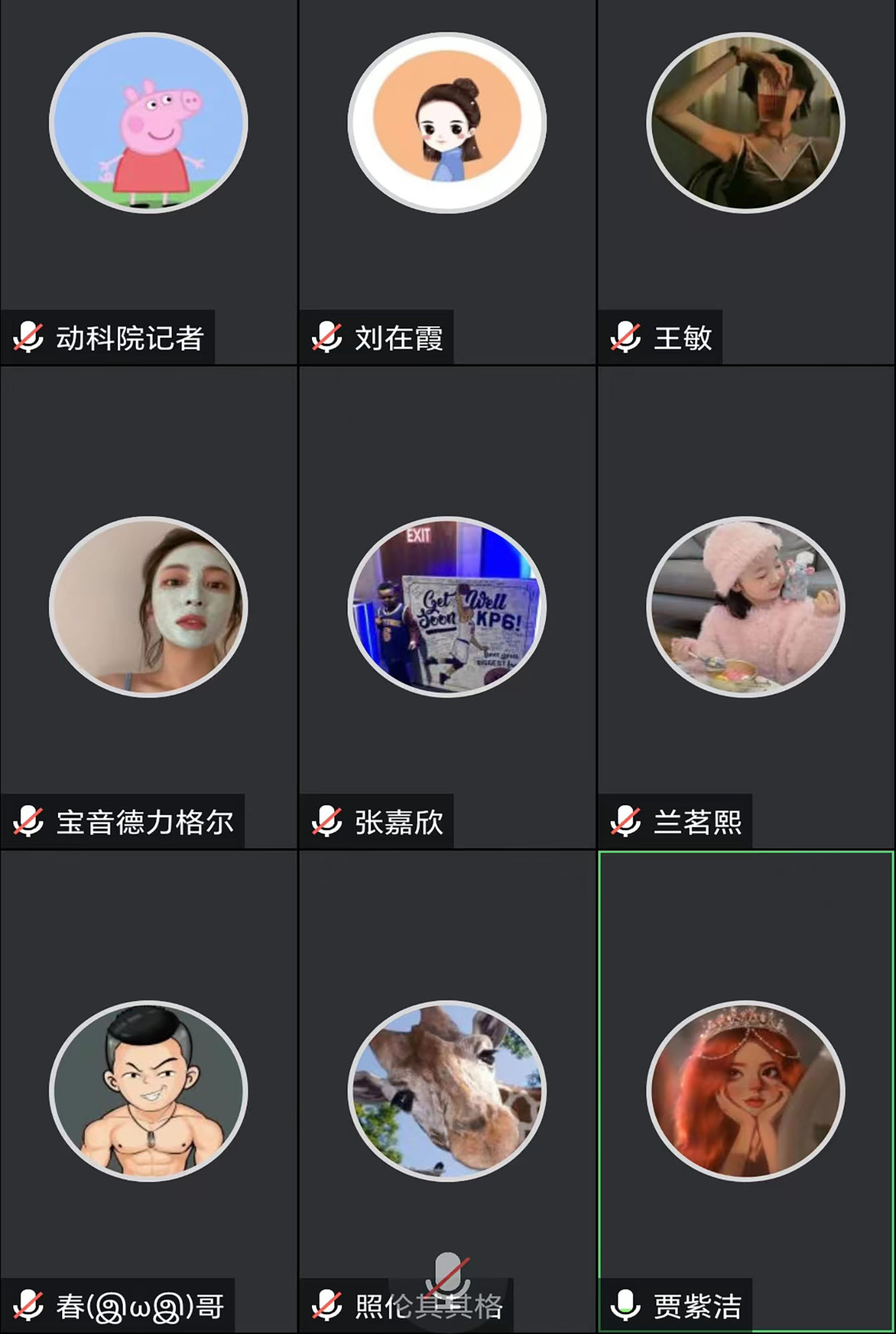Open the 宝音德力格尔 participant tile

point(149,607)
